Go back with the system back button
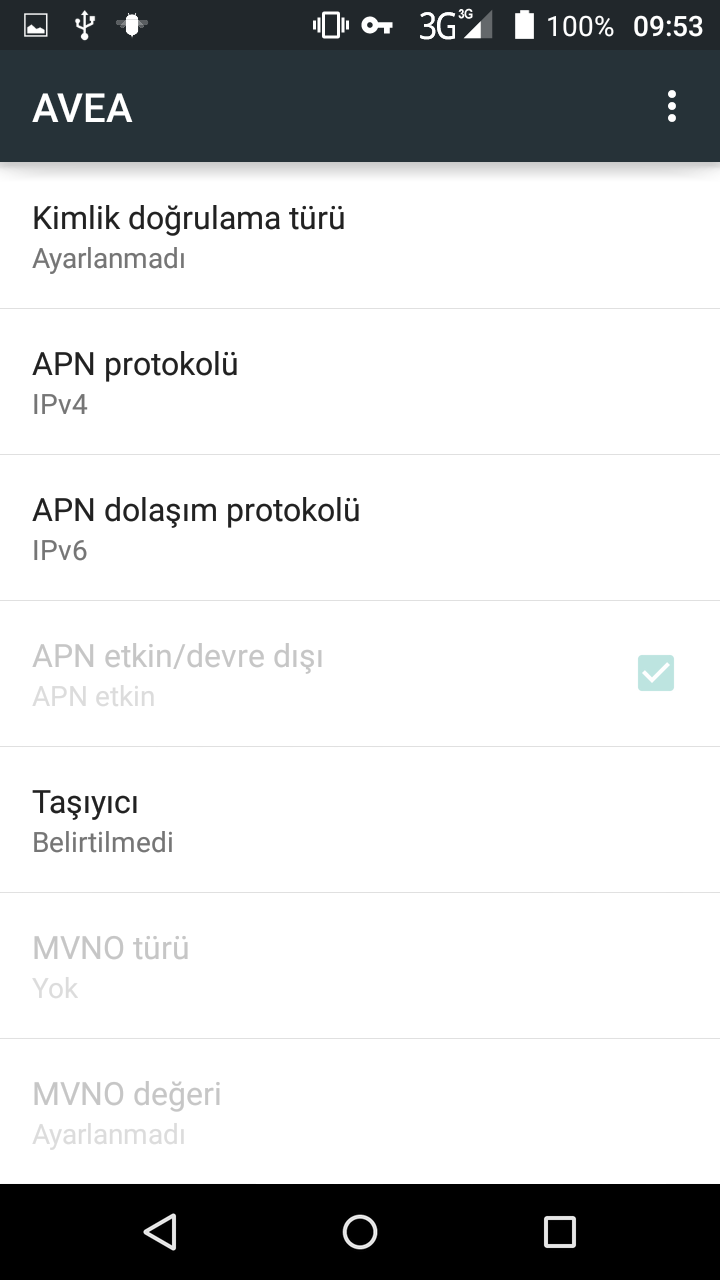720x1280 pixels. [x=160, y=1232]
